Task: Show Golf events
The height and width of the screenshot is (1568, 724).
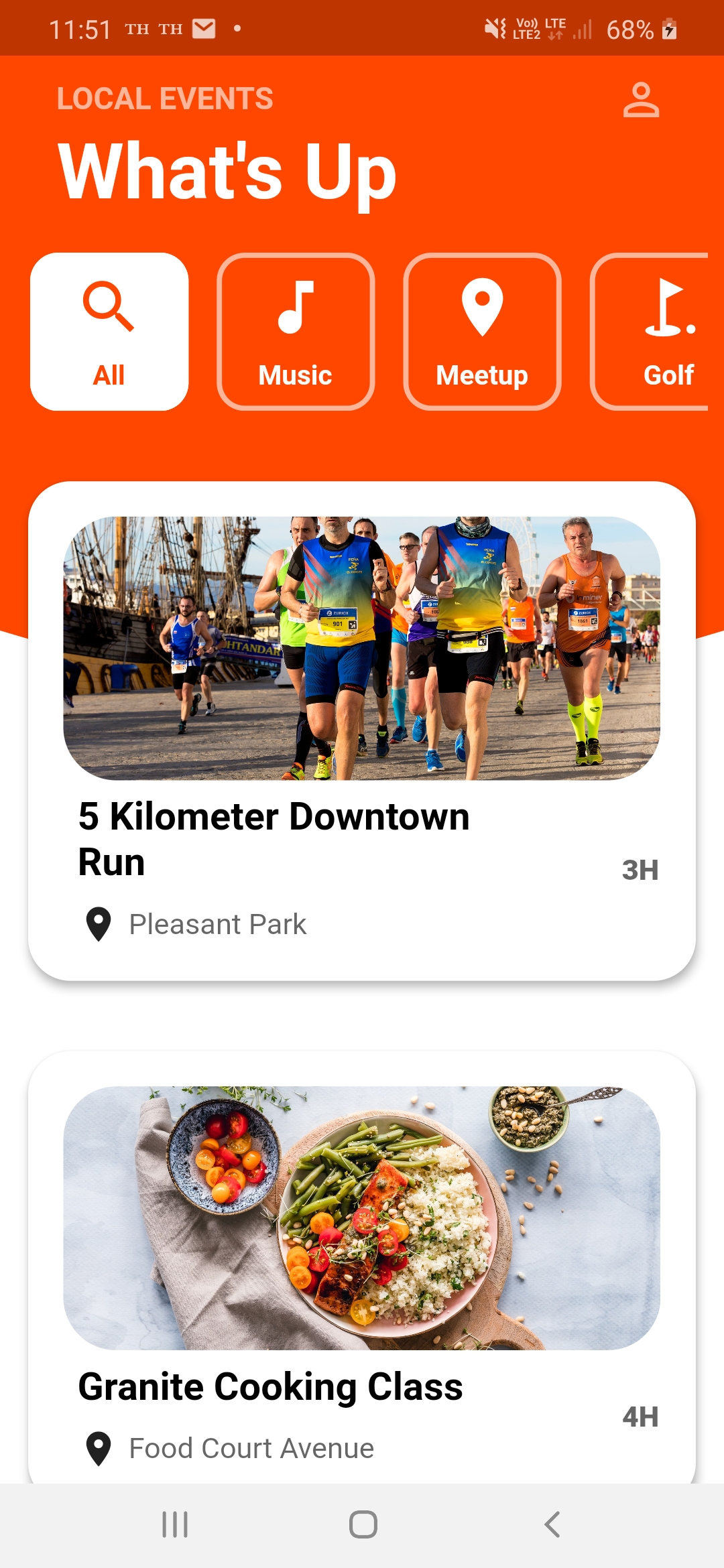Action: point(654,332)
